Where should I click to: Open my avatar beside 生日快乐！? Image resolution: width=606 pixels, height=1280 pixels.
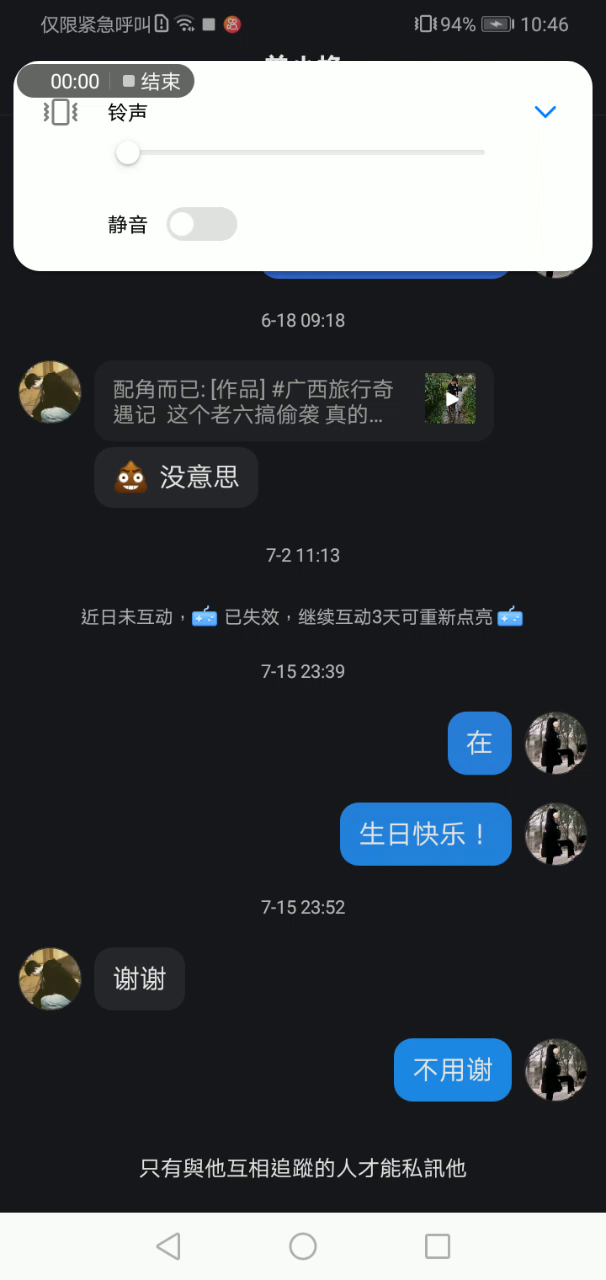pos(555,834)
